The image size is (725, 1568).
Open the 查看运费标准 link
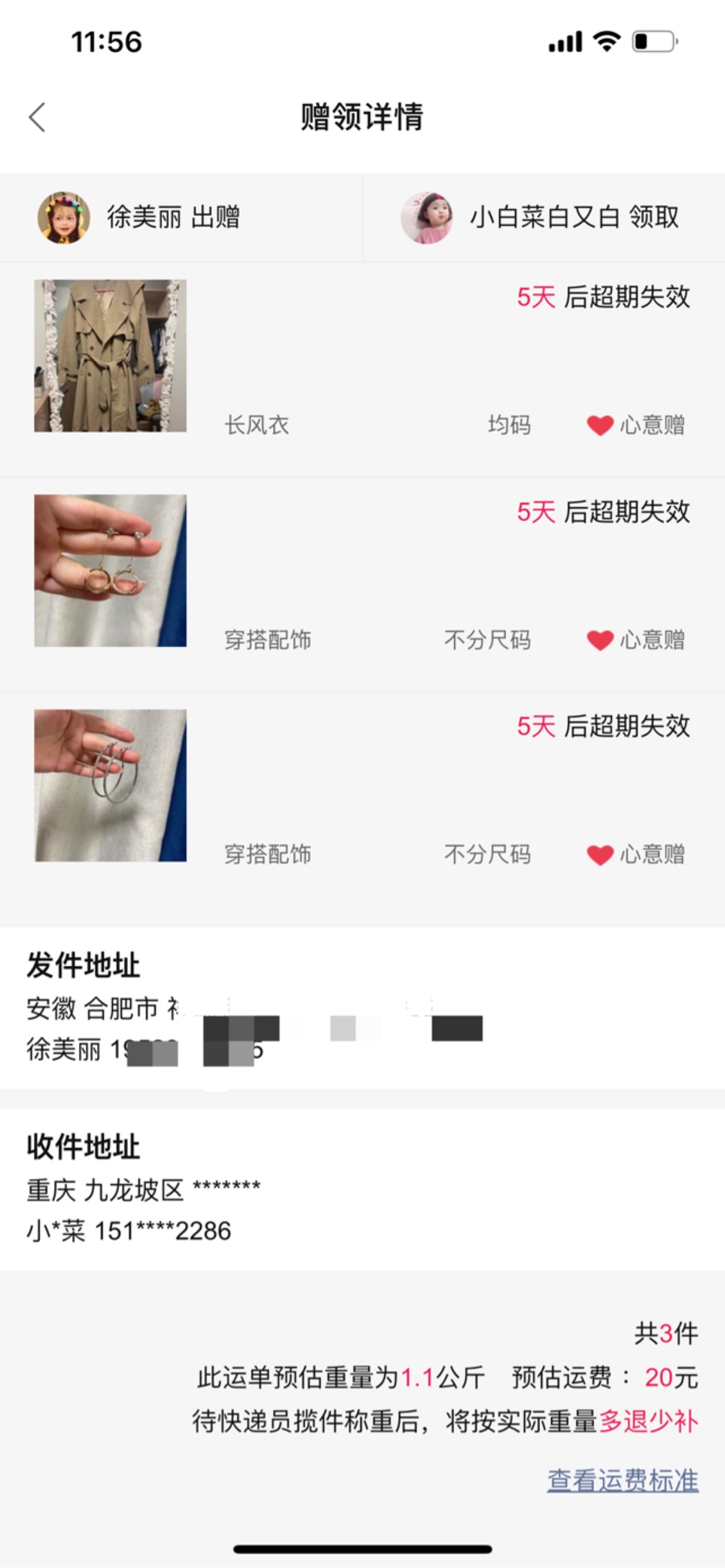622,1480
